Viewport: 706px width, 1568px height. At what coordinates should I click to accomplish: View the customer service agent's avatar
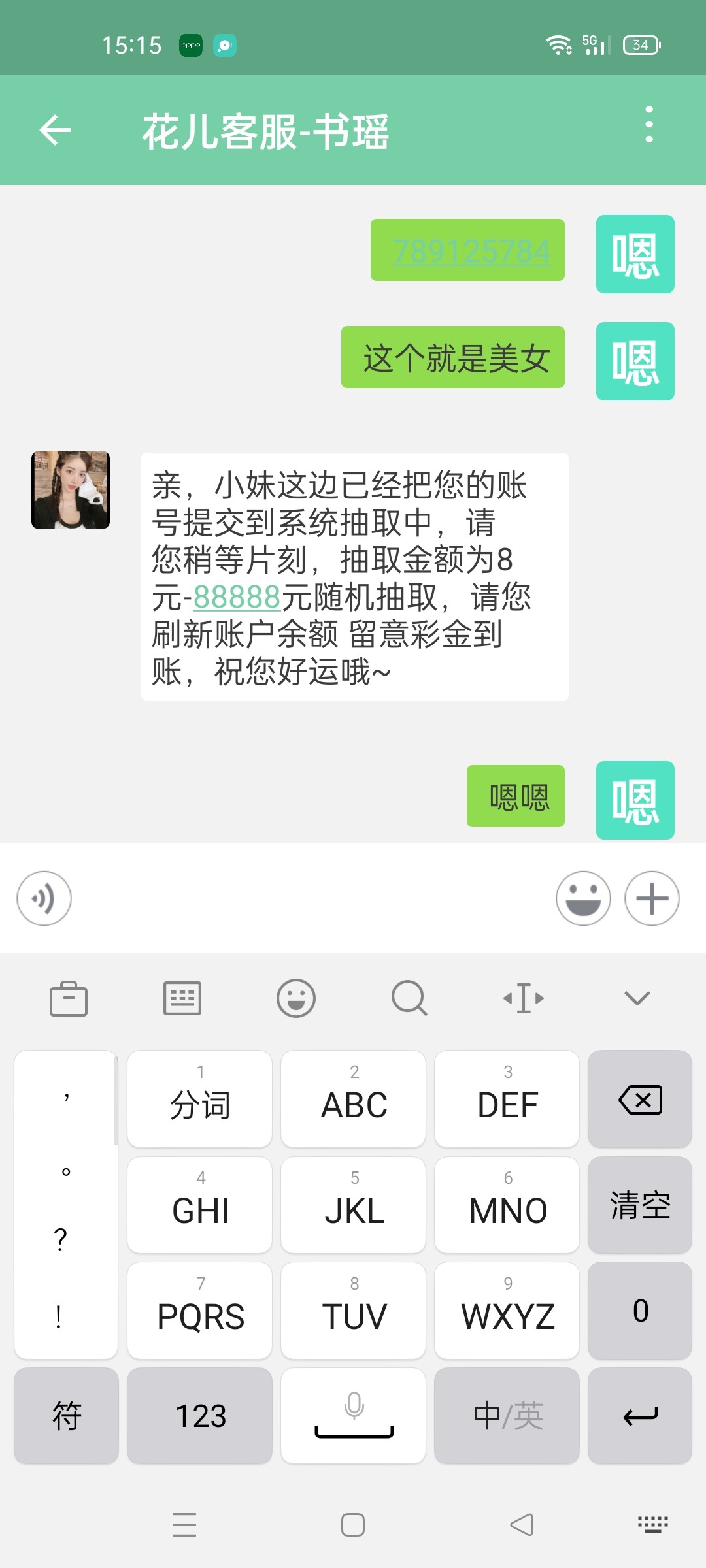coord(71,490)
